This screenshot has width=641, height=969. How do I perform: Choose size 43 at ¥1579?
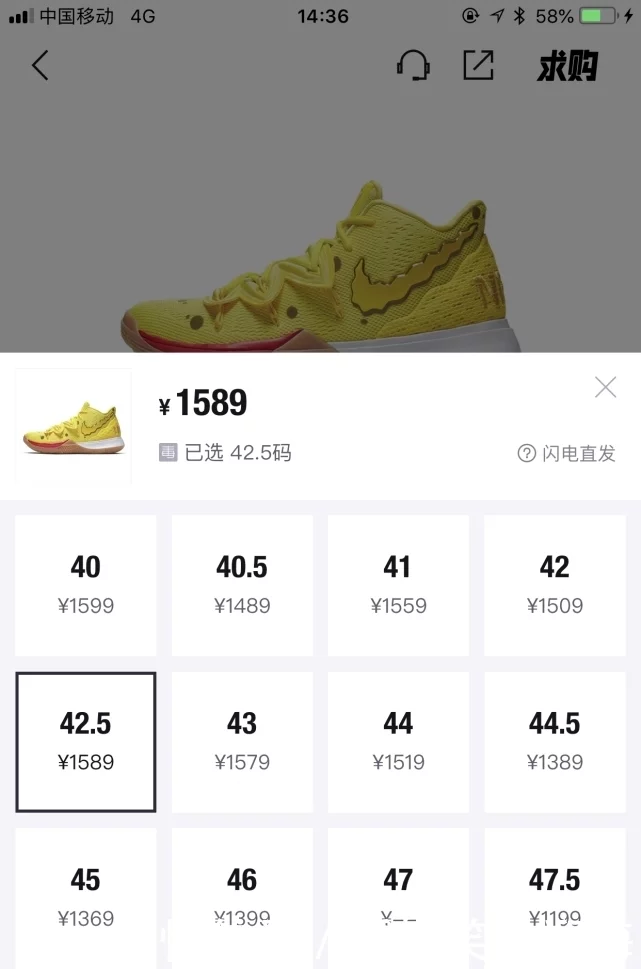tap(242, 741)
